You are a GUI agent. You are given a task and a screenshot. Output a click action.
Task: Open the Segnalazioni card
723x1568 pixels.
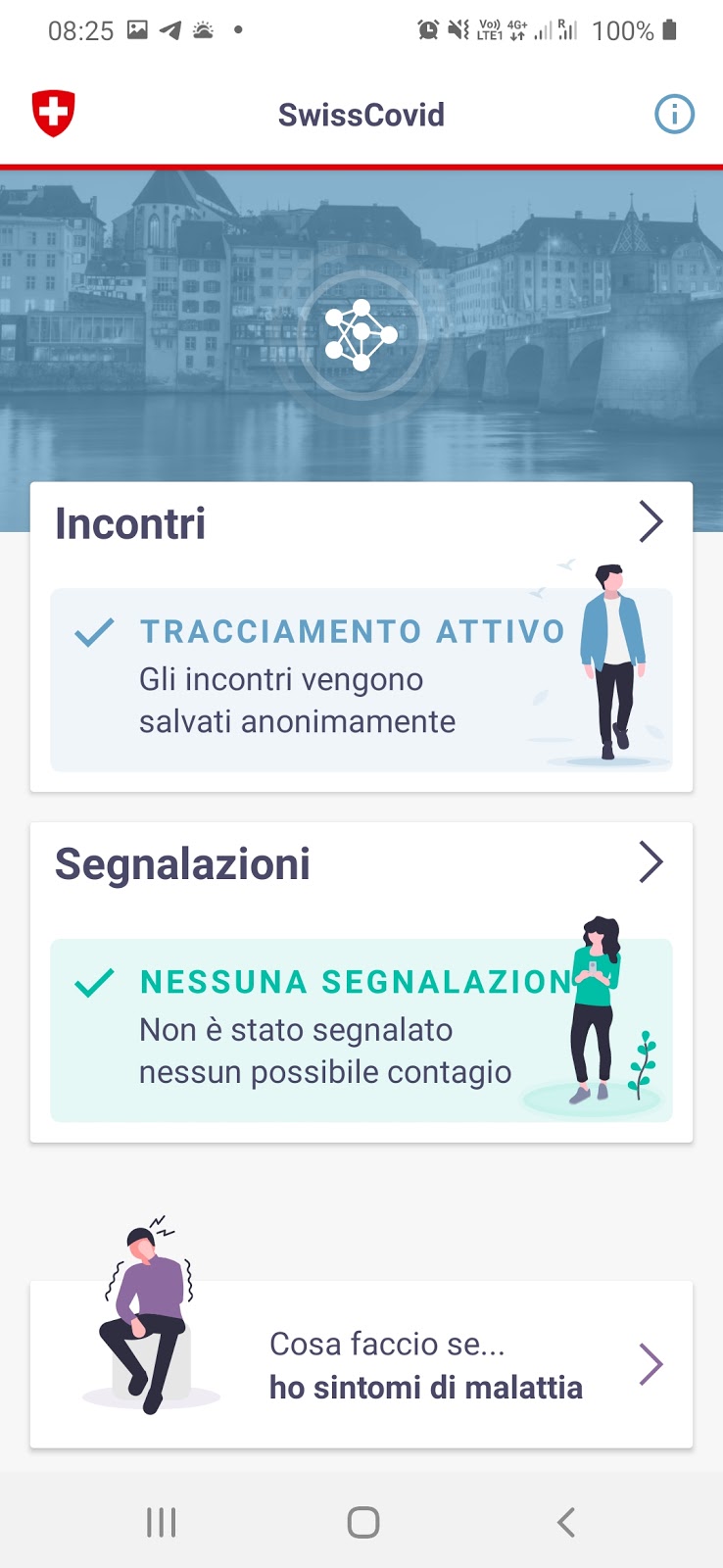(361, 982)
